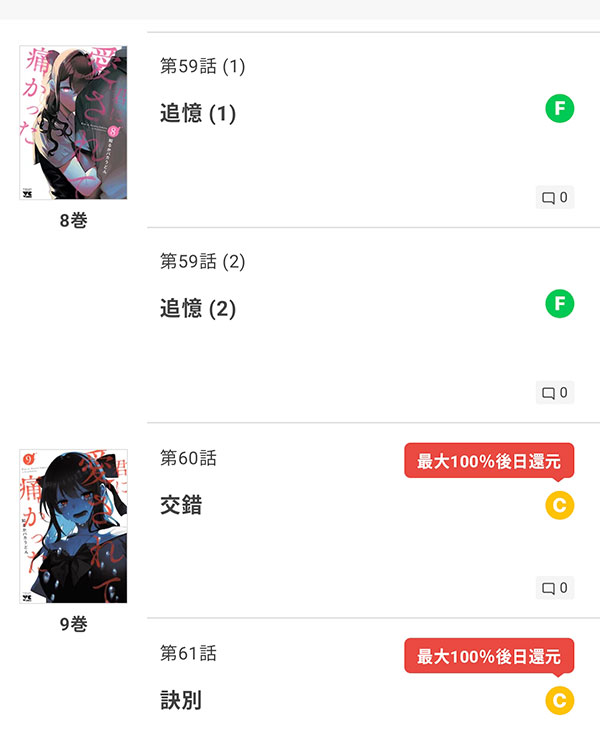
Task: Open chapter 61 訣別
Action: [181, 700]
